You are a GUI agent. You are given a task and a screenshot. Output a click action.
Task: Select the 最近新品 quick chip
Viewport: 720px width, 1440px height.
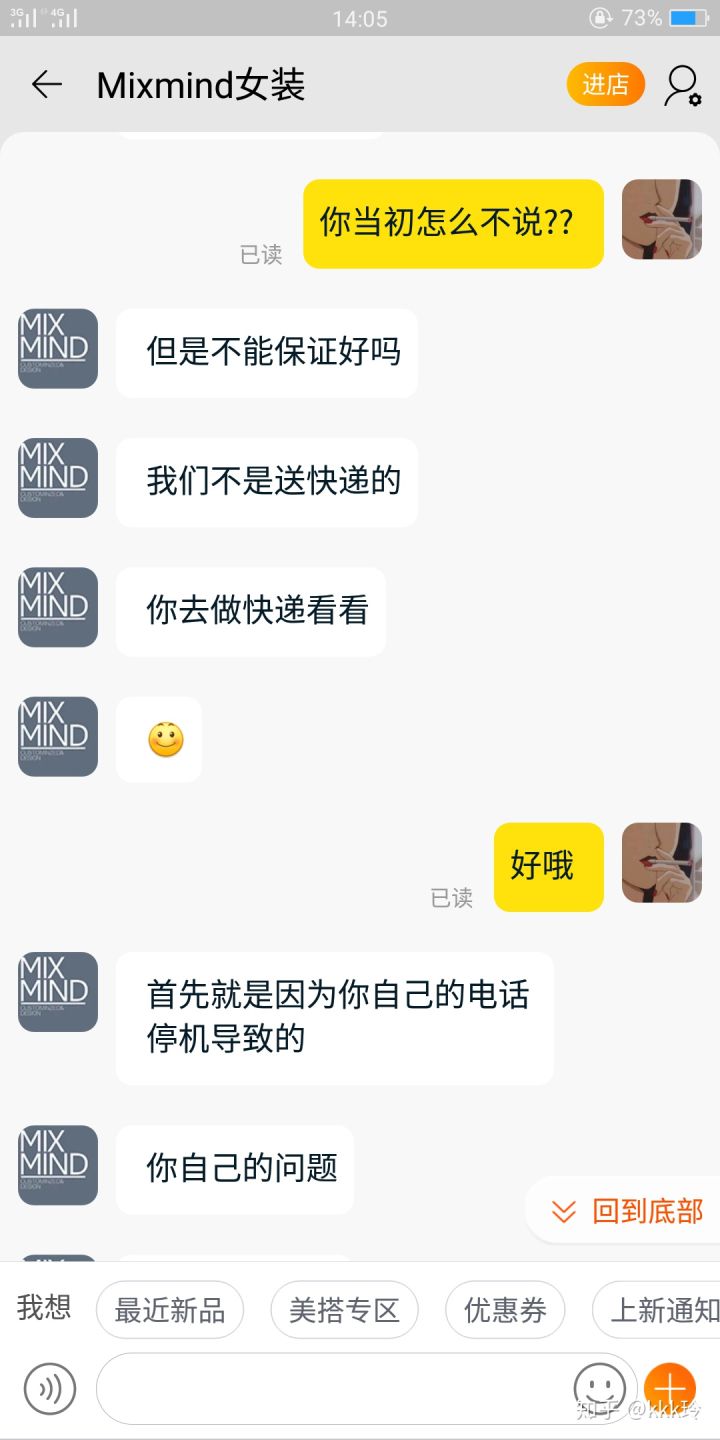[x=170, y=1310]
